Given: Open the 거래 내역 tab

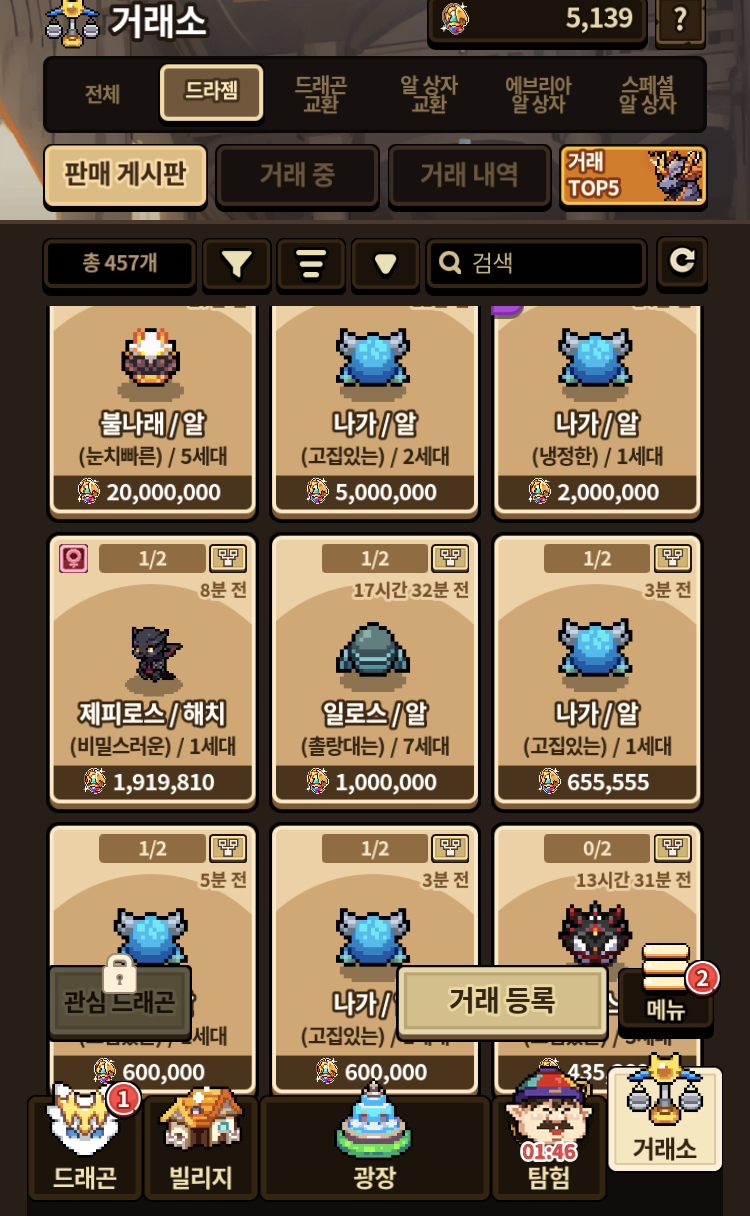Looking at the screenshot, I should tap(469, 176).
